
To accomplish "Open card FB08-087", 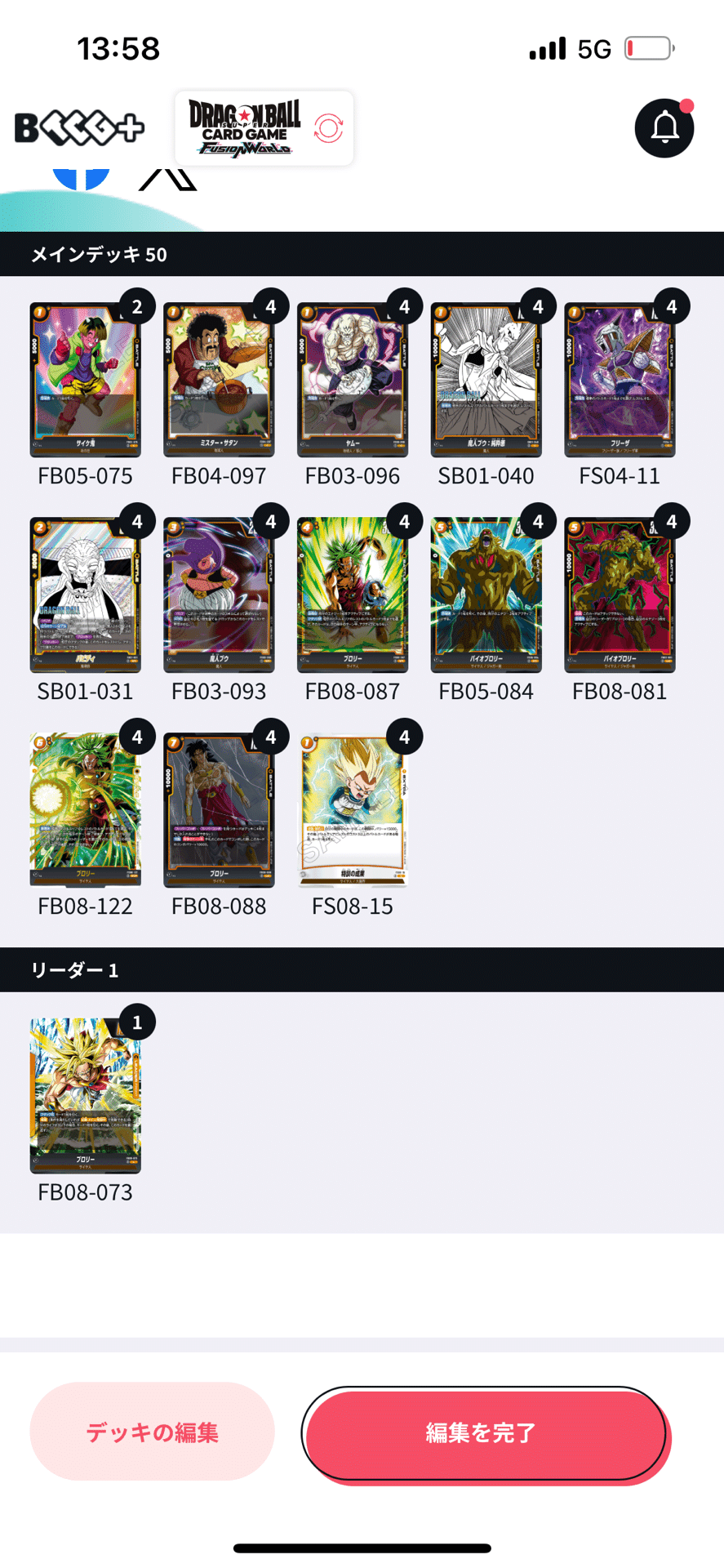I will point(352,595).
